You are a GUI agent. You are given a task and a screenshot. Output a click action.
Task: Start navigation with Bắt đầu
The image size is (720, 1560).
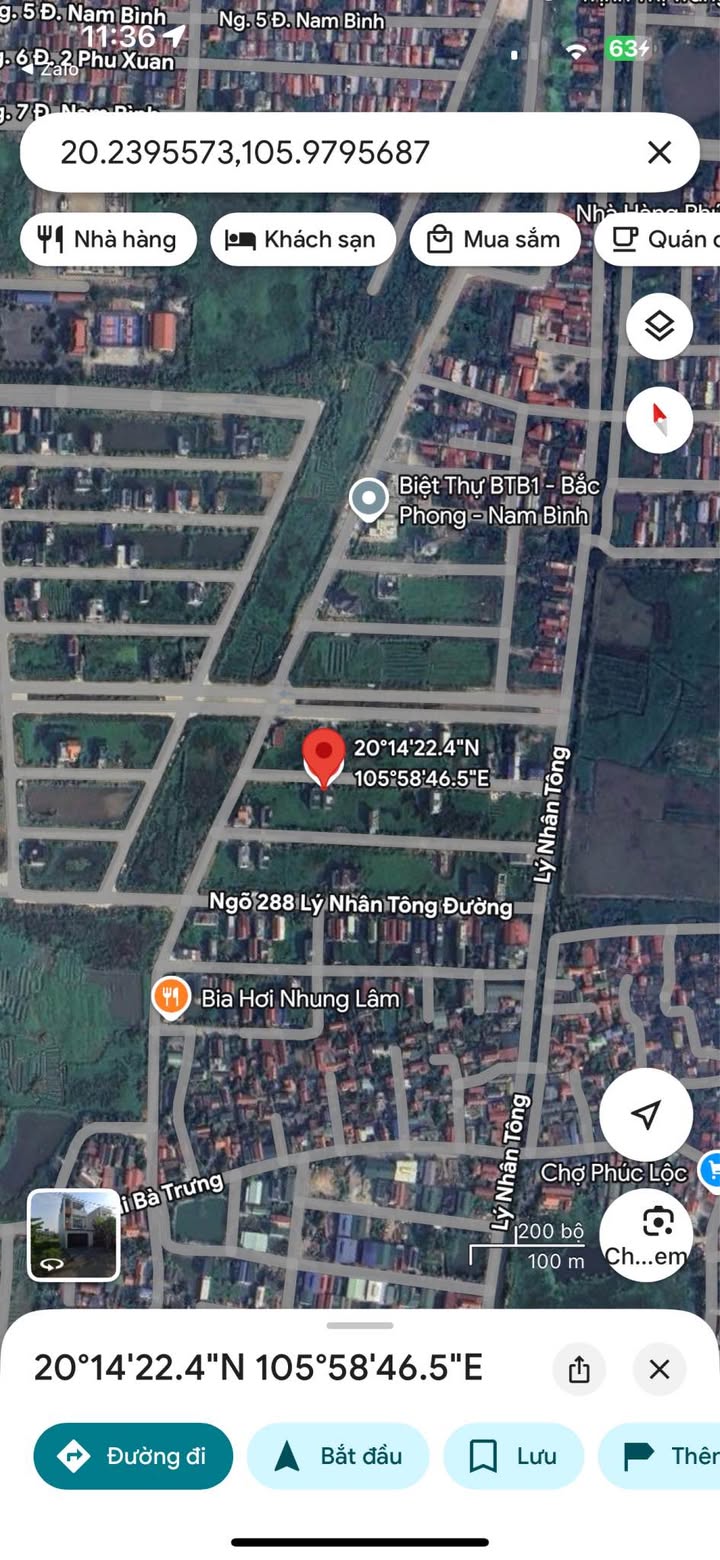[x=338, y=1456]
